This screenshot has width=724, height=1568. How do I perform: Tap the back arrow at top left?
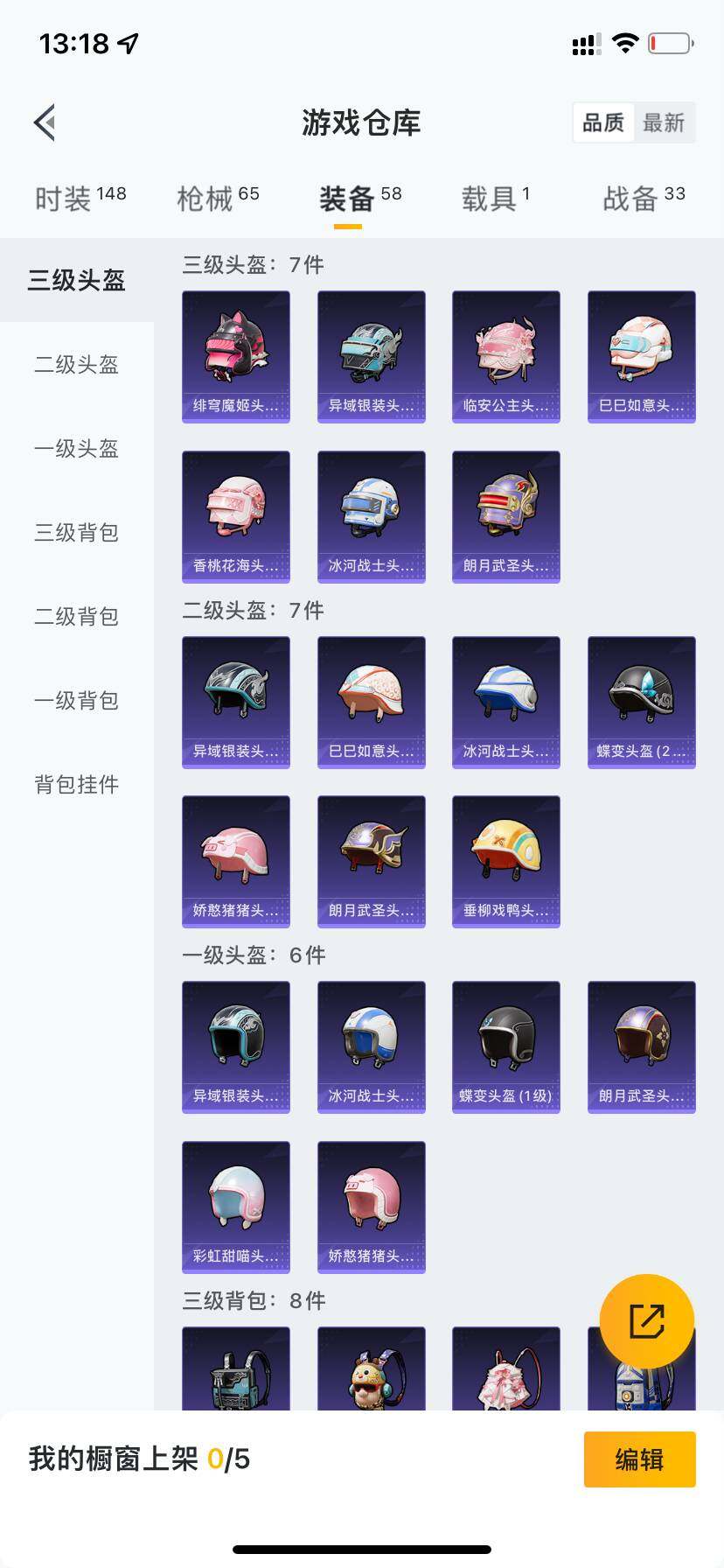[x=45, y=122]
